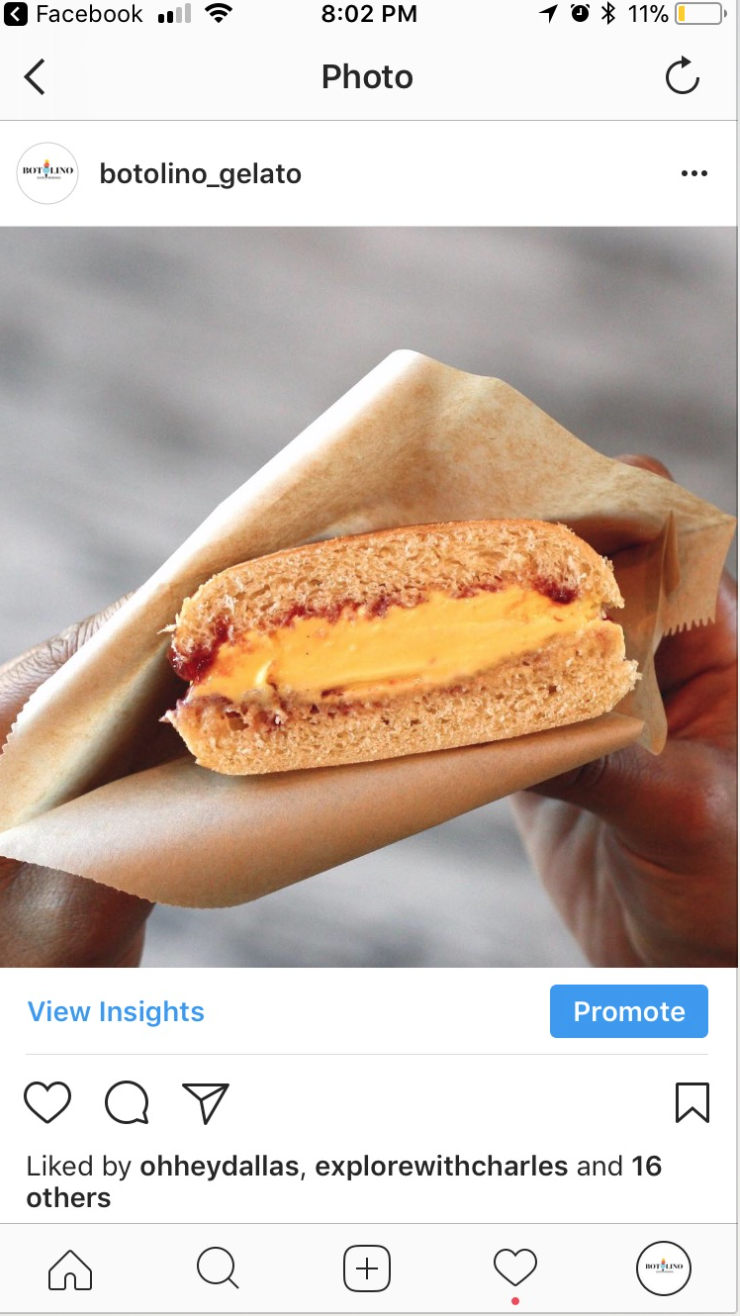The image size is (740, 1316).
Task: Refresh the photo post
Action: click(682, 77)
